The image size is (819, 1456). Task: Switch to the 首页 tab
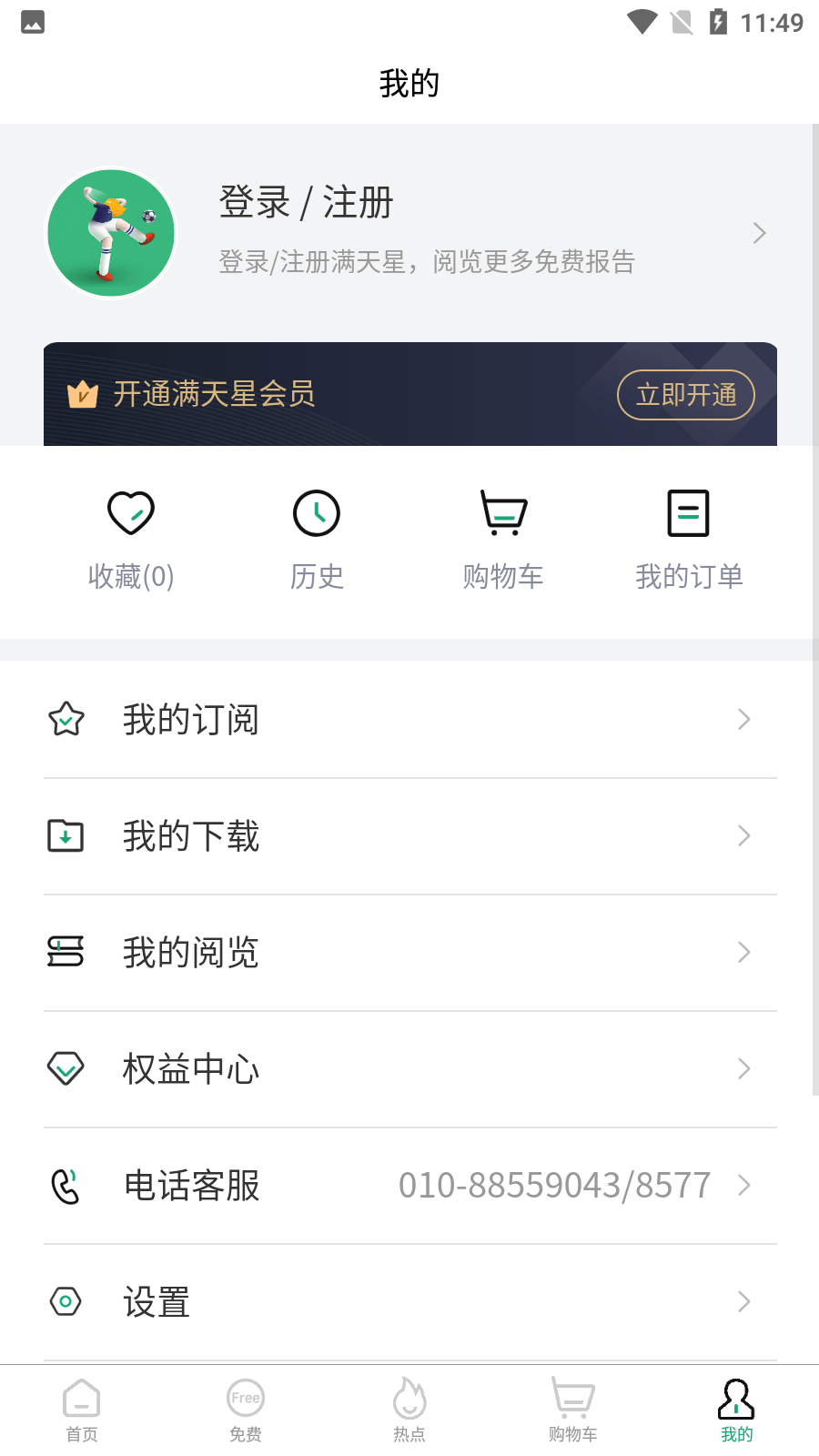(82, 1410)
